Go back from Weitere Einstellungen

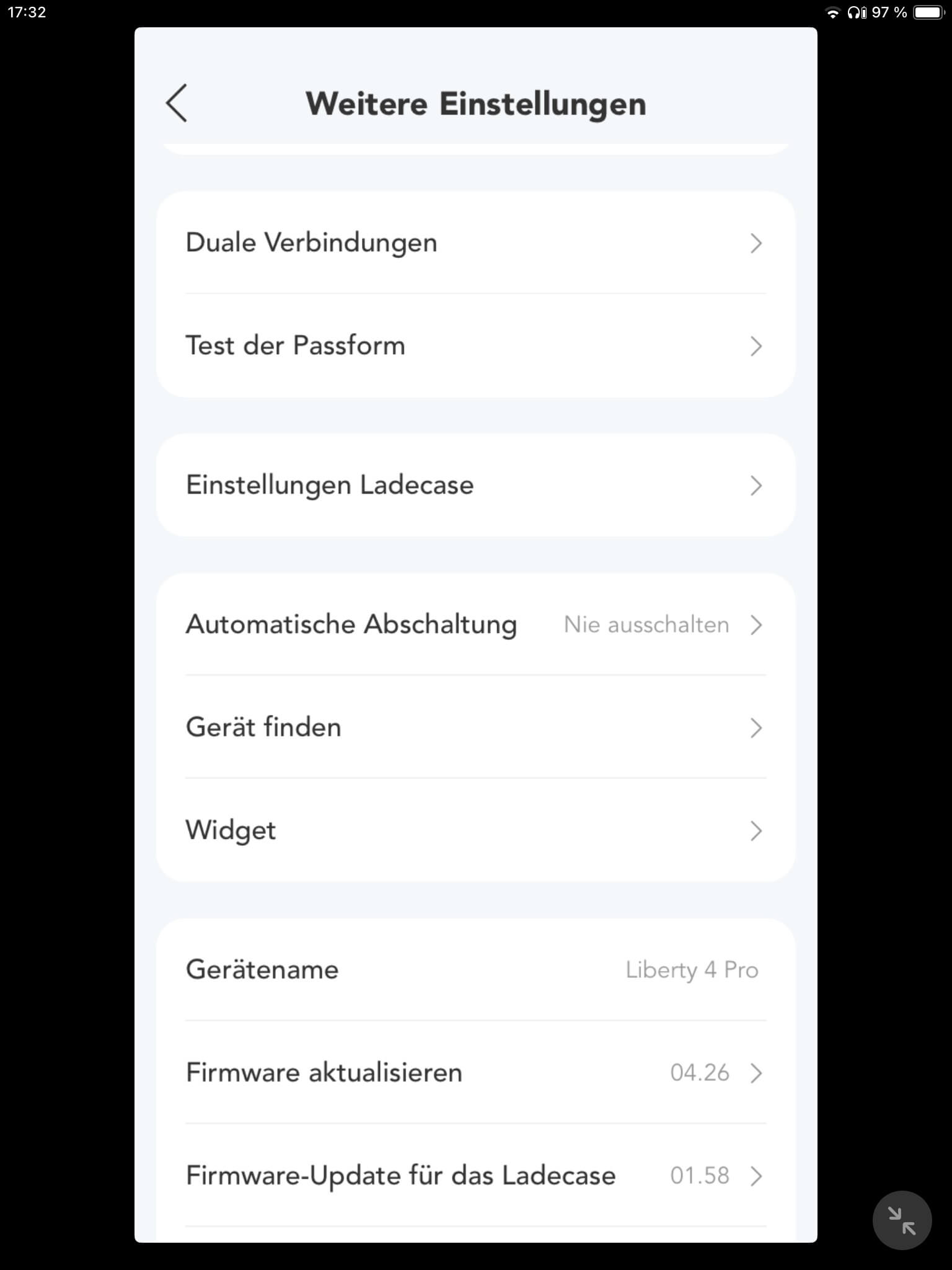point(177,104)
